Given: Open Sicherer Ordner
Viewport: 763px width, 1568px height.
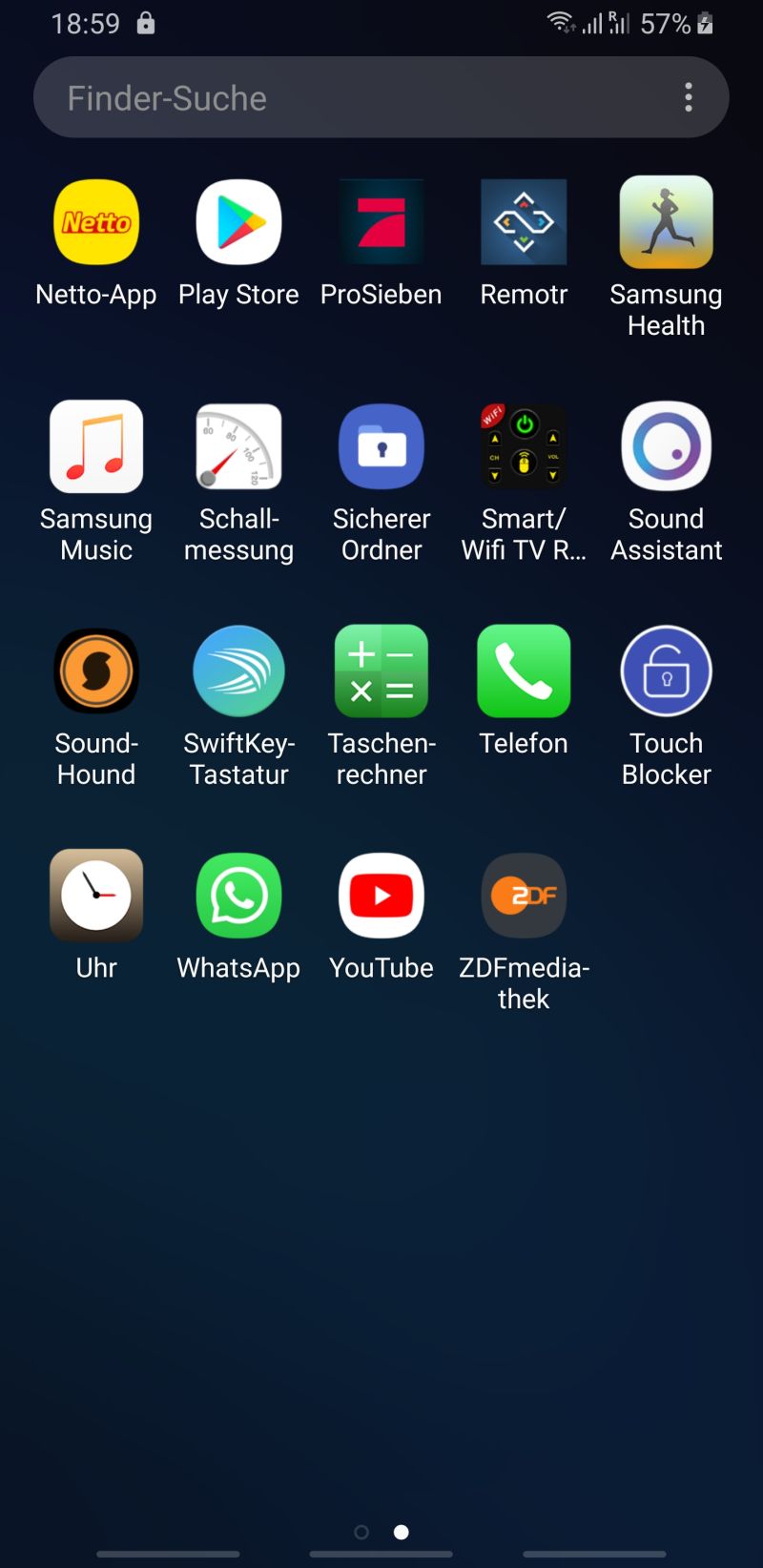Looking at the screenshot, I should point(381,447).
